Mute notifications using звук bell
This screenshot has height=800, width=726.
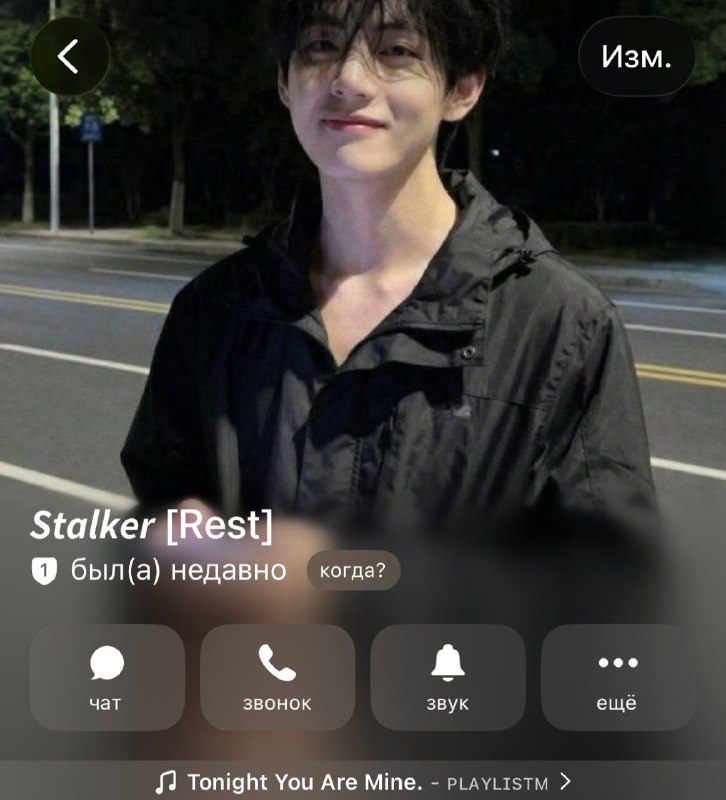pos(447,678)
